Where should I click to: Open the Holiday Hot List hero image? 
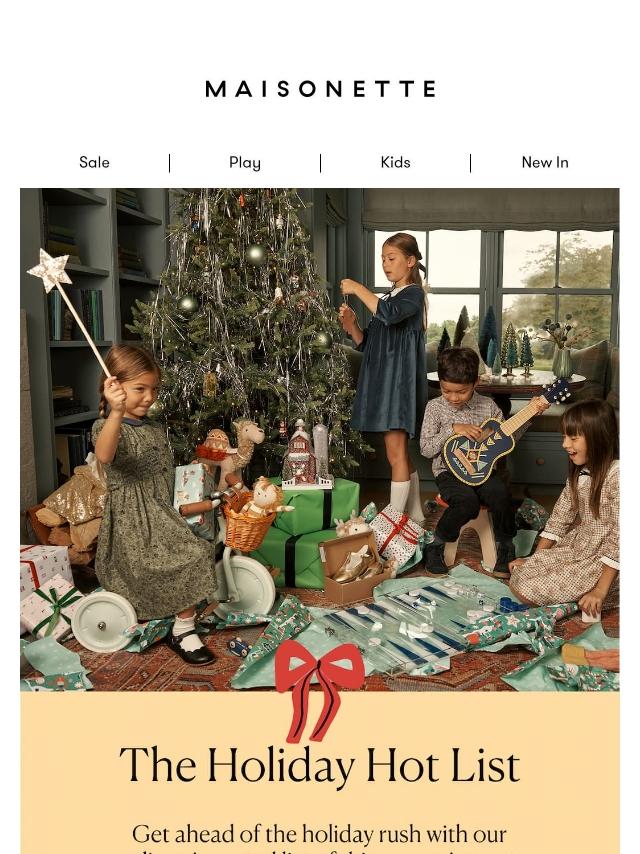[320, 440]
